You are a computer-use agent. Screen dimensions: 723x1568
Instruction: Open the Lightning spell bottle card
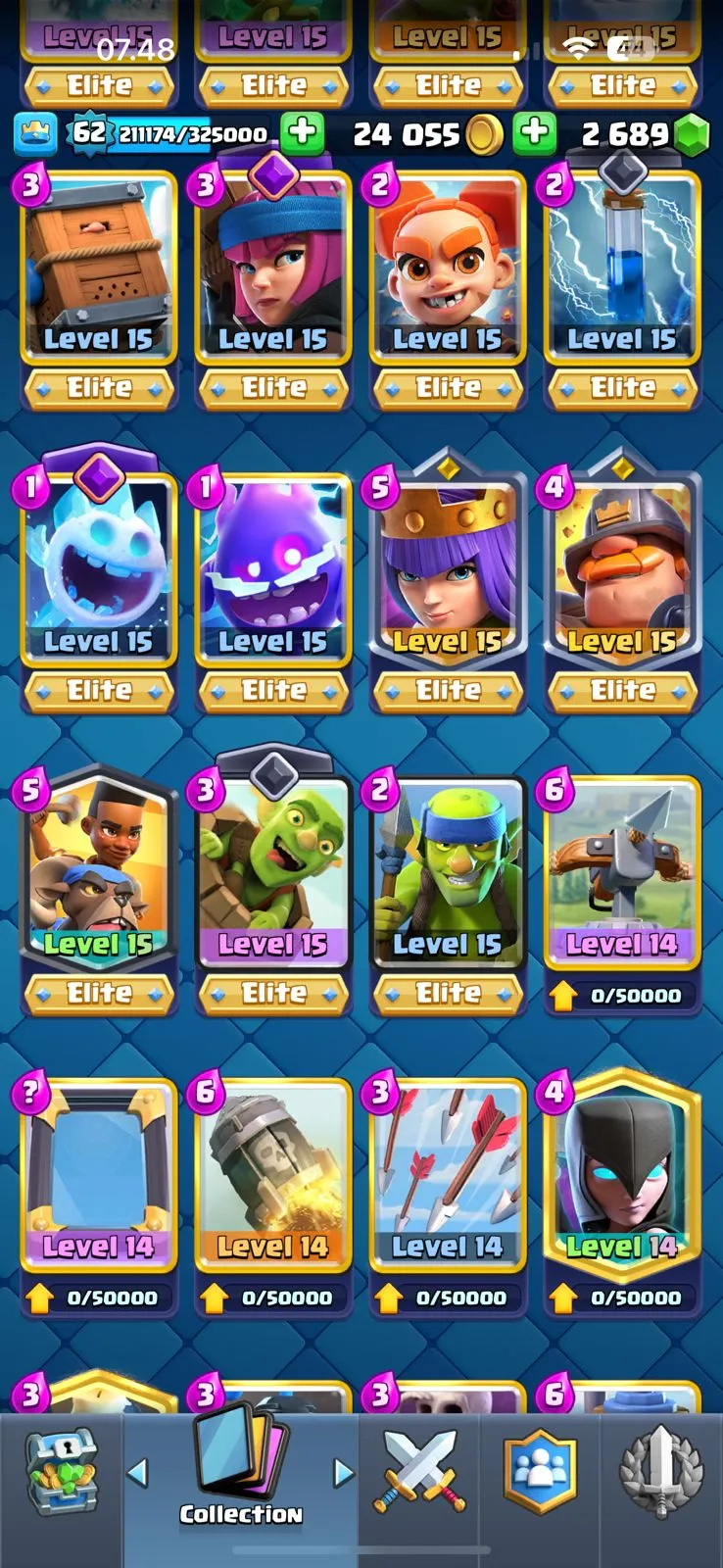click(x=622, y=265)
